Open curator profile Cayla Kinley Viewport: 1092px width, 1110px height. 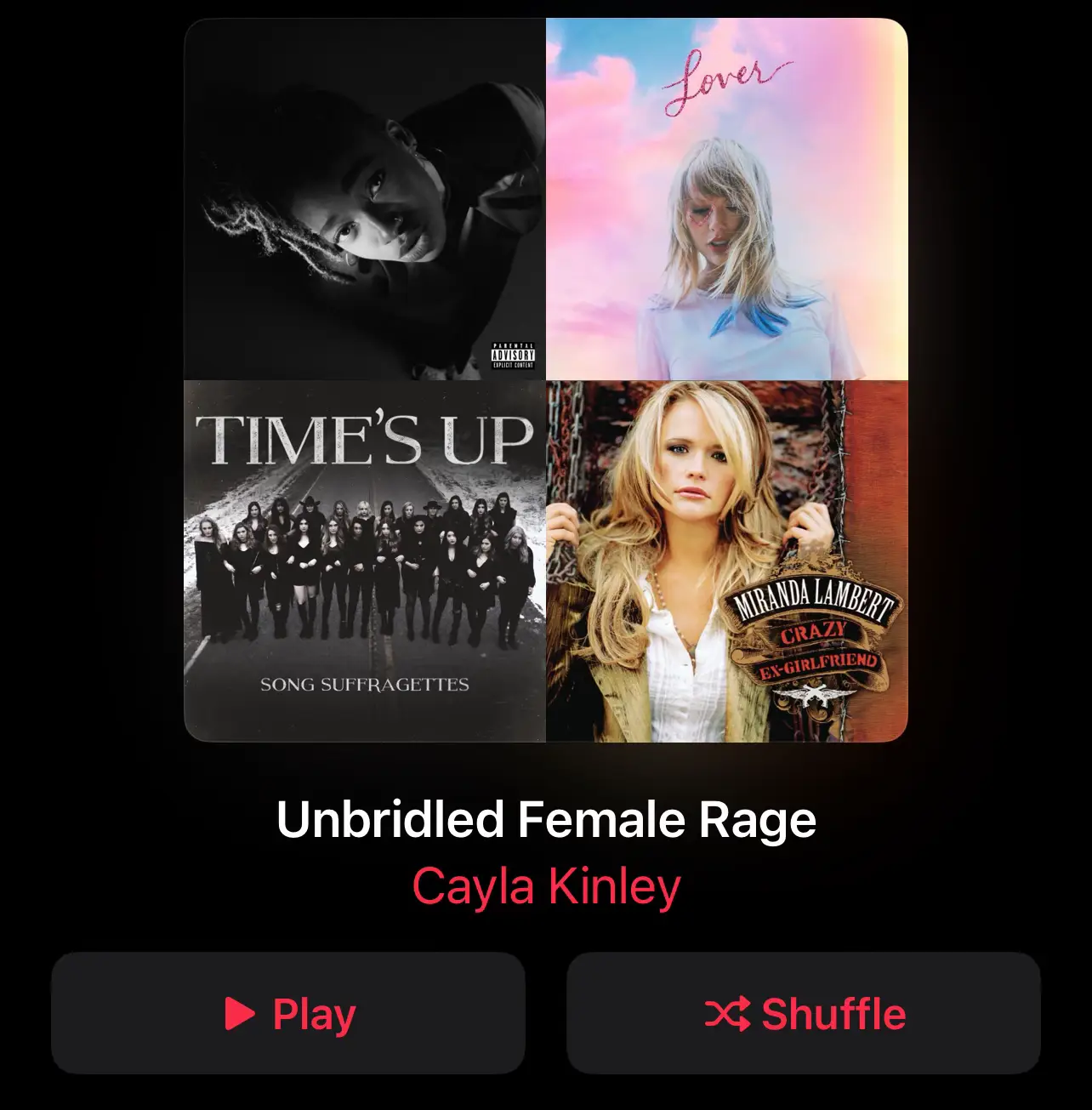click(546, 886)
